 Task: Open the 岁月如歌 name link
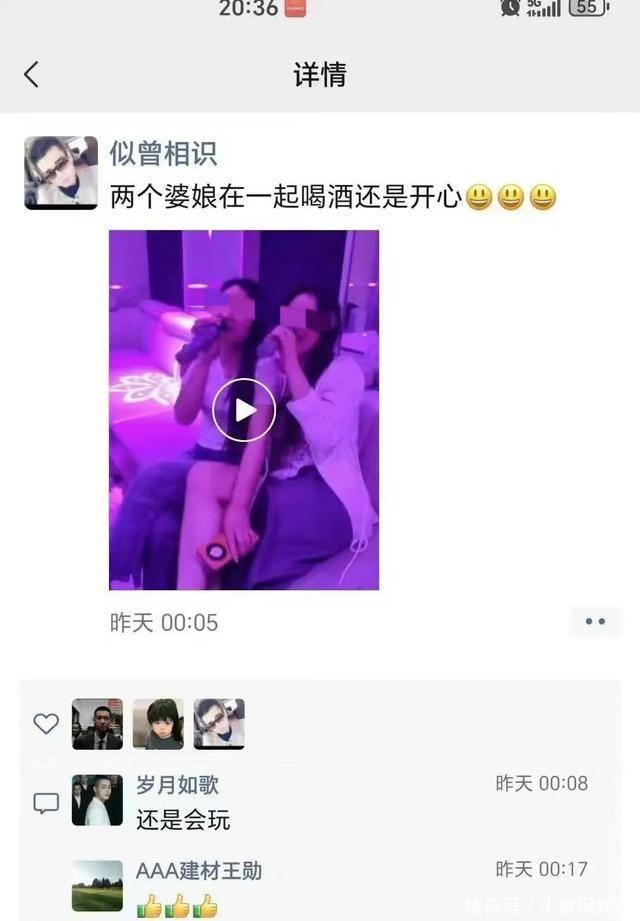coord(177,785)
